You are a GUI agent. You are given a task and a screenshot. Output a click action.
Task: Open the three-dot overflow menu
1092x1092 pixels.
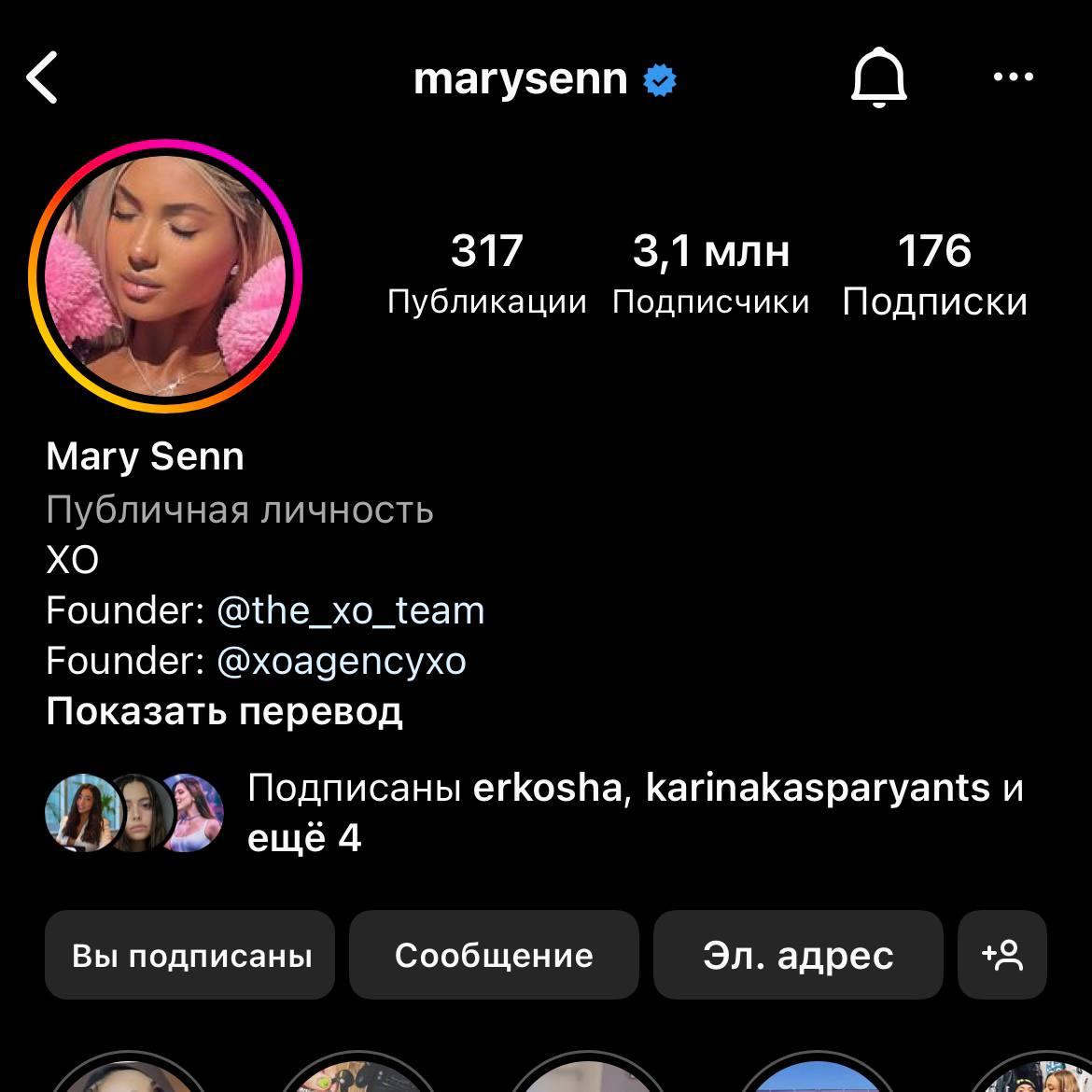coord(1014,77)
